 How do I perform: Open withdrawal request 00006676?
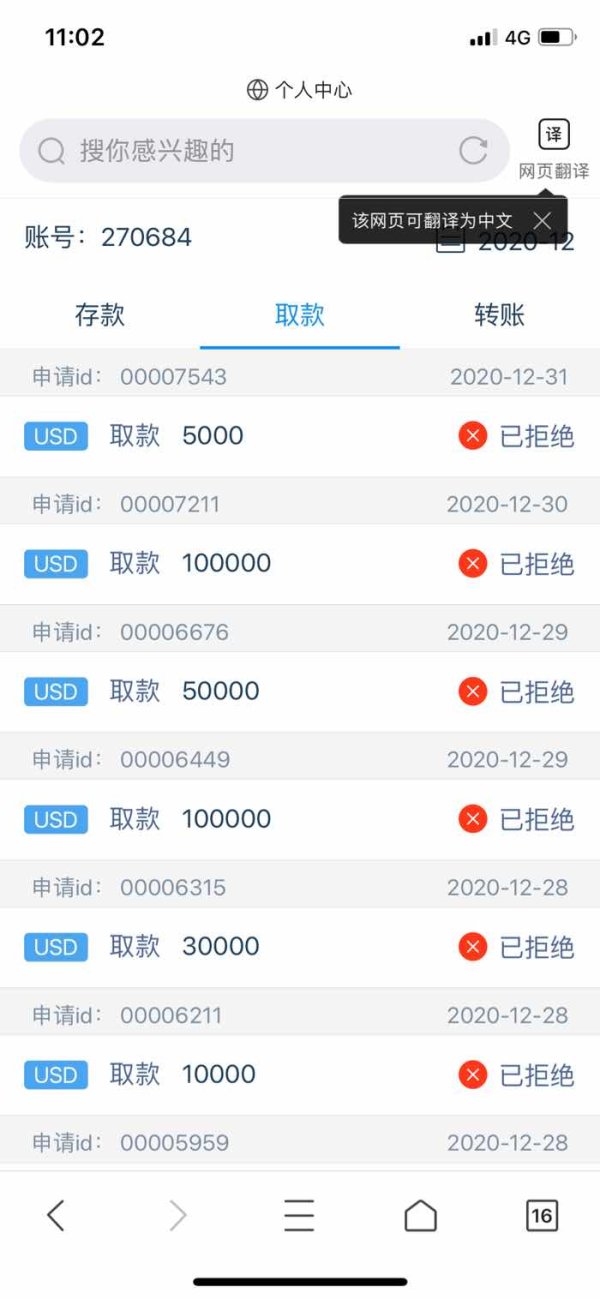pyautogui.click(x=300, y=692)
